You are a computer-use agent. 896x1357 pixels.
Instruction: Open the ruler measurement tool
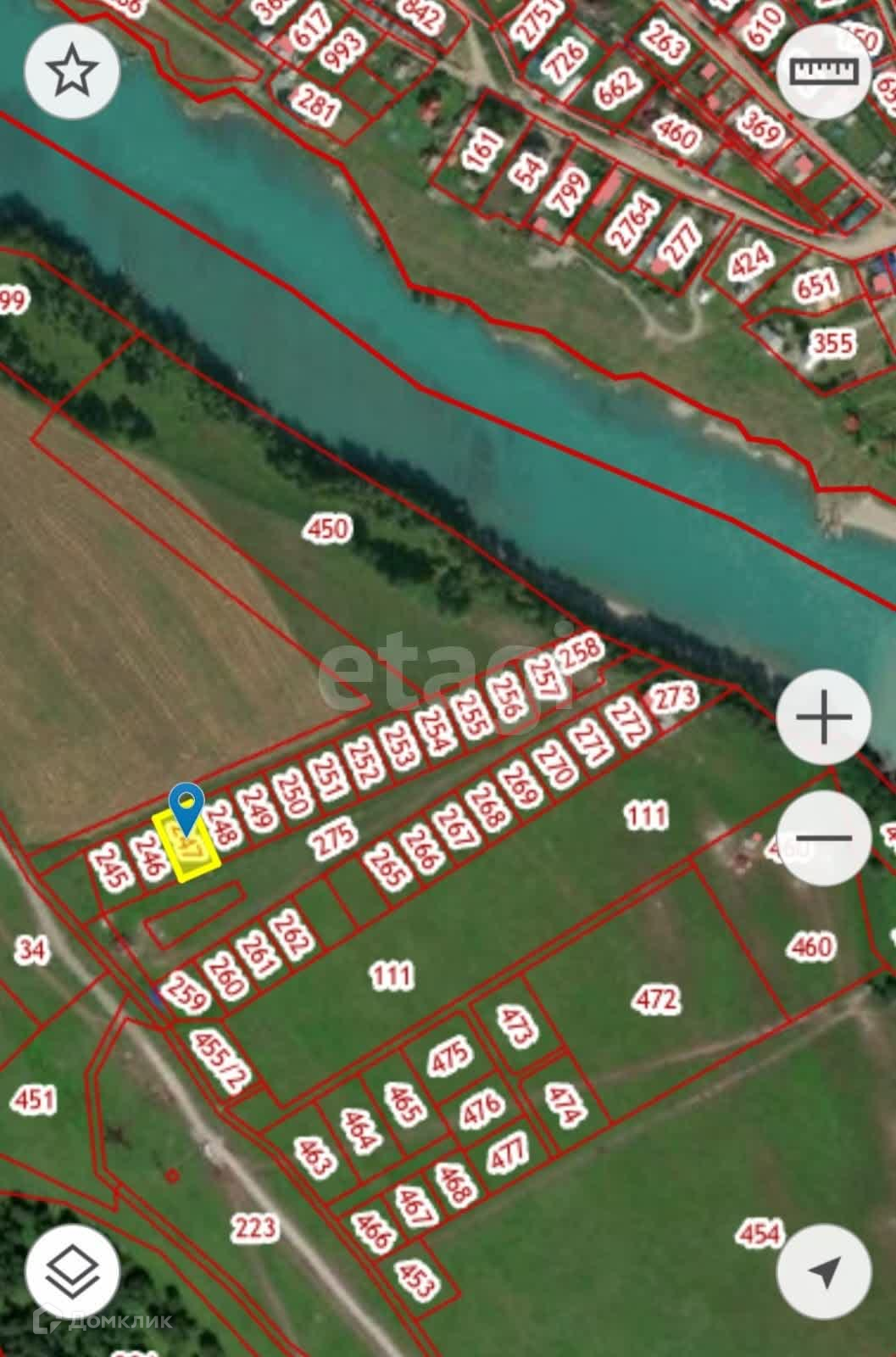pyautogui.click(x=824, y=71)
